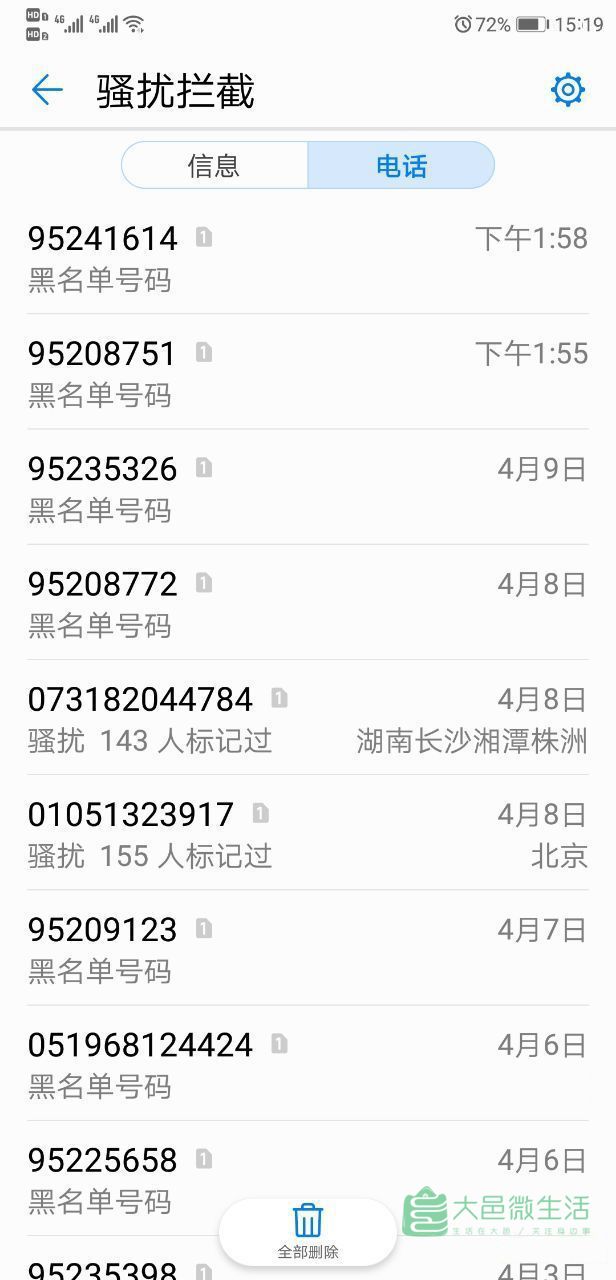View blocked call from 95225658

[308, 1178]
